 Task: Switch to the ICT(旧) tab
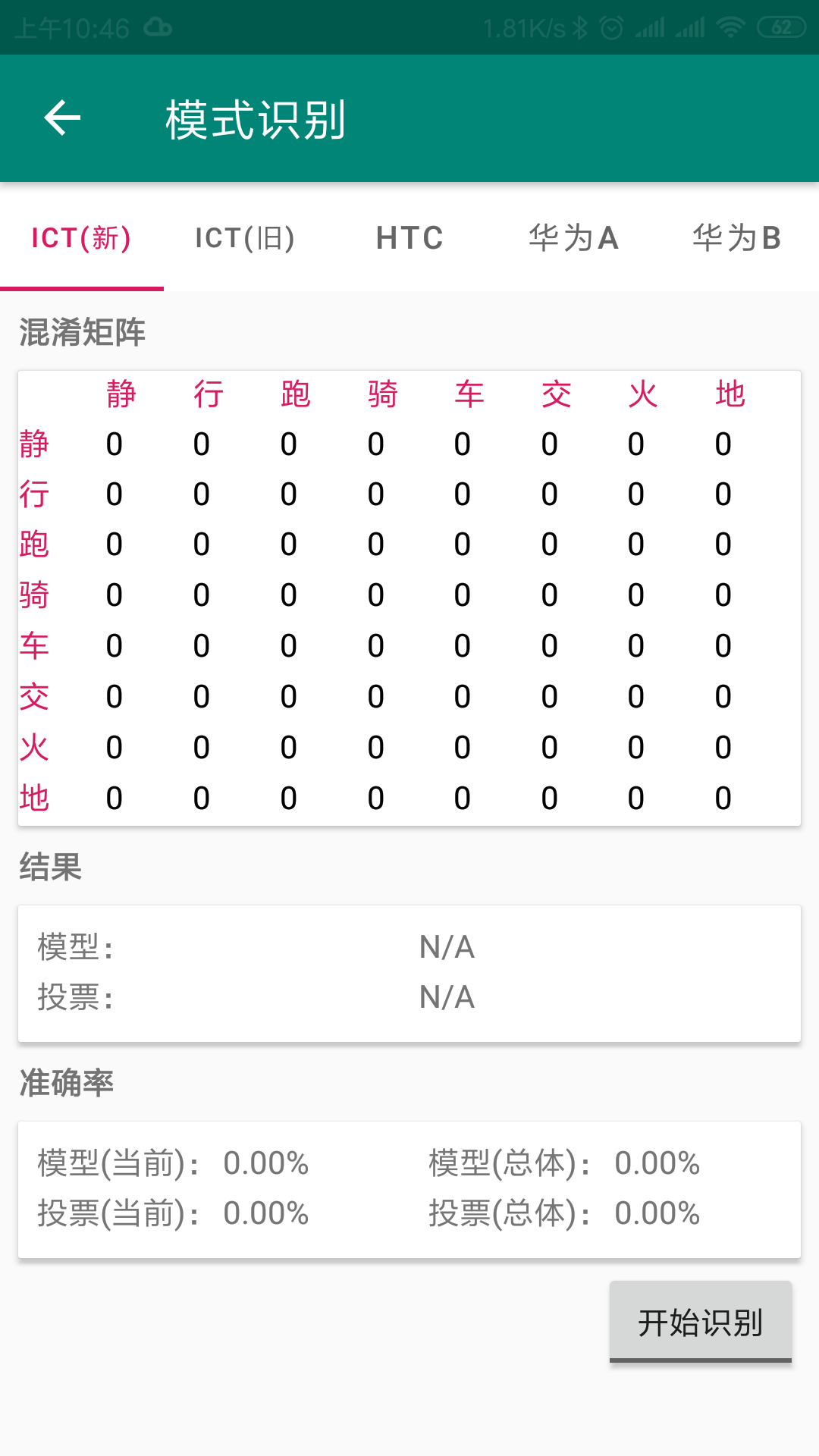click(x=245, y=239)
